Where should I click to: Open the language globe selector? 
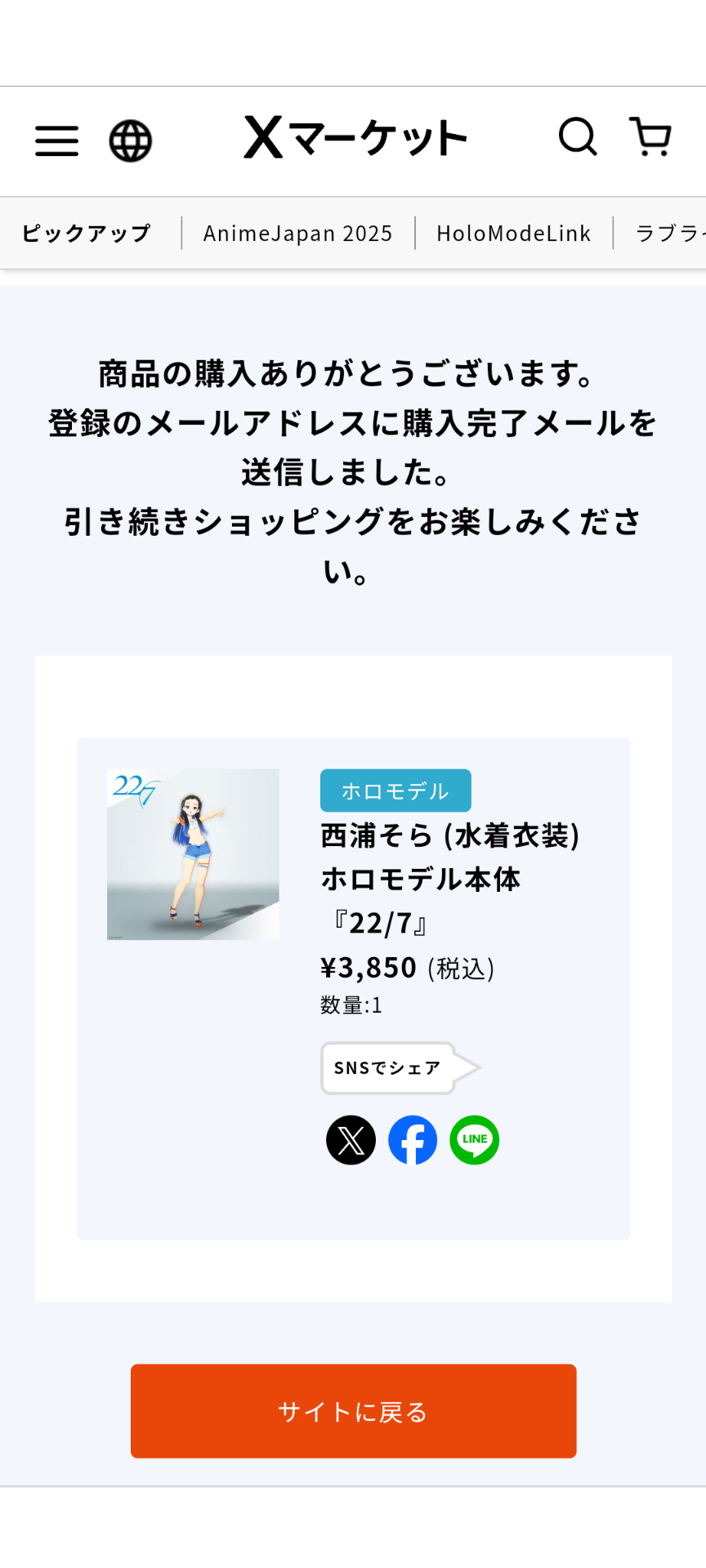click(x=131, y=140)
